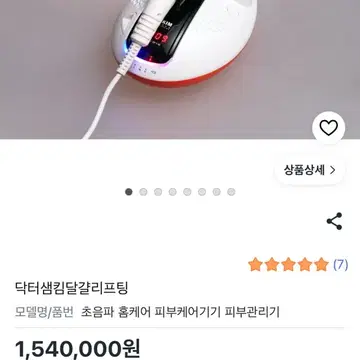Add the product to wishlist with the heart icon
The image size is (360, 360).
328,128
